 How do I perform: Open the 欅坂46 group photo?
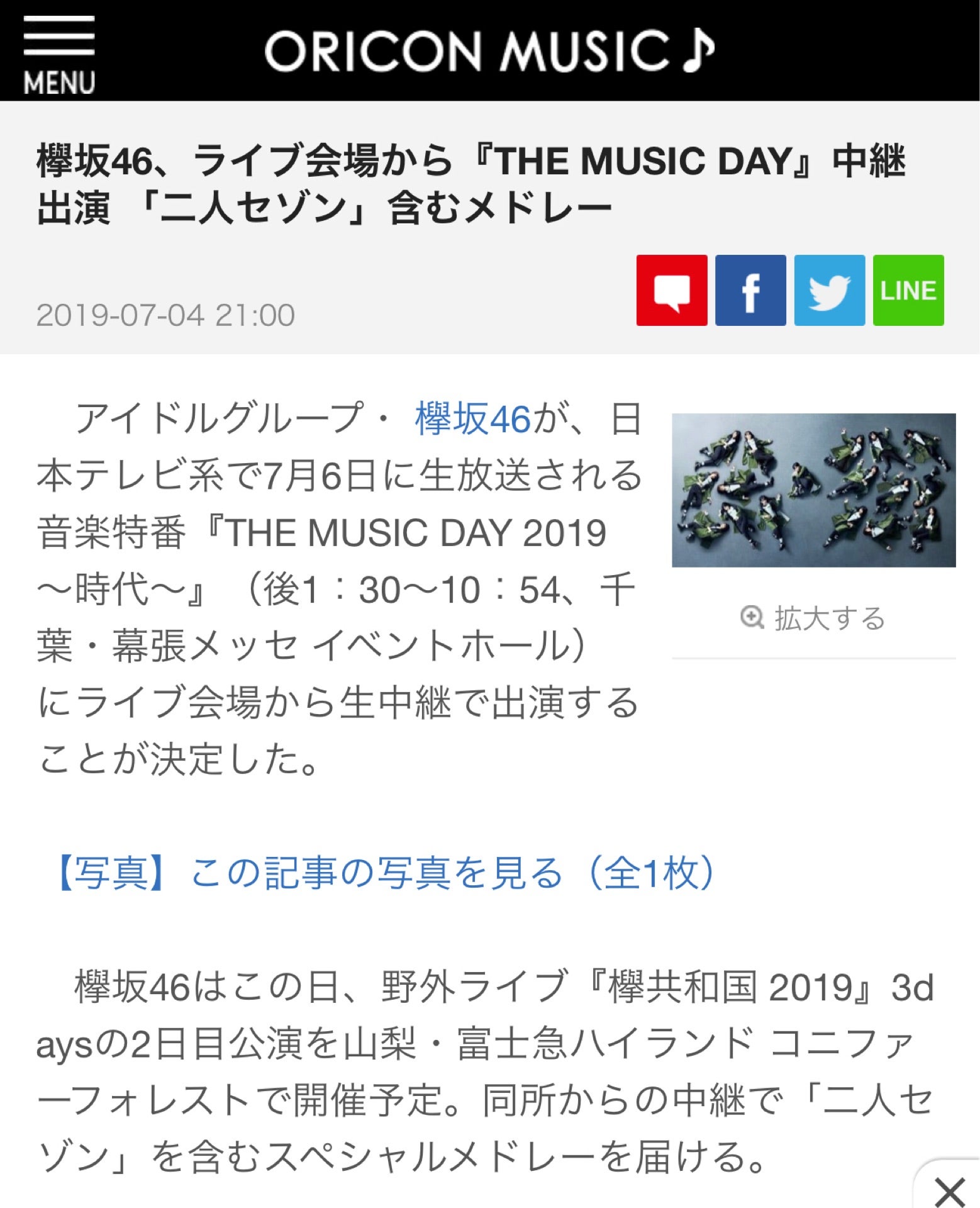pyautogui.click(x=813, y=490)
